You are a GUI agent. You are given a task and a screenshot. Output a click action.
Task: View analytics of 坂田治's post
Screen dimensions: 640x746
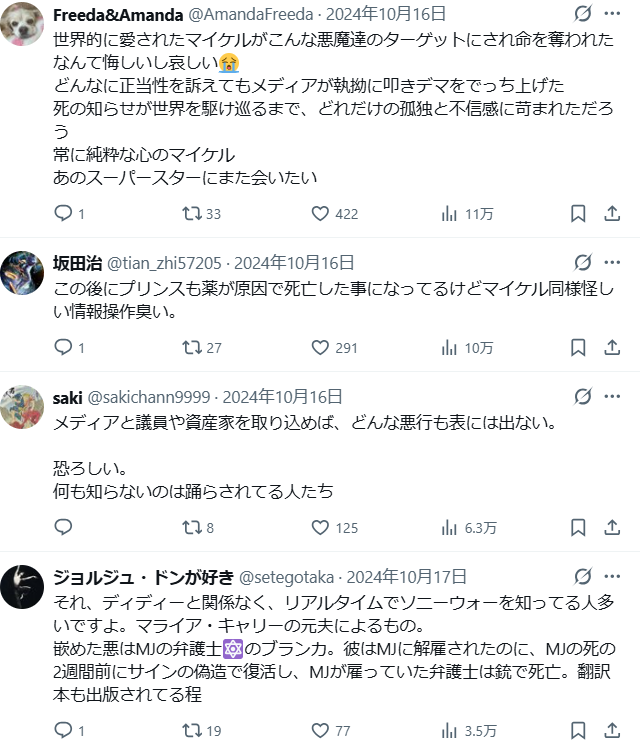click(x=449, y=348)
